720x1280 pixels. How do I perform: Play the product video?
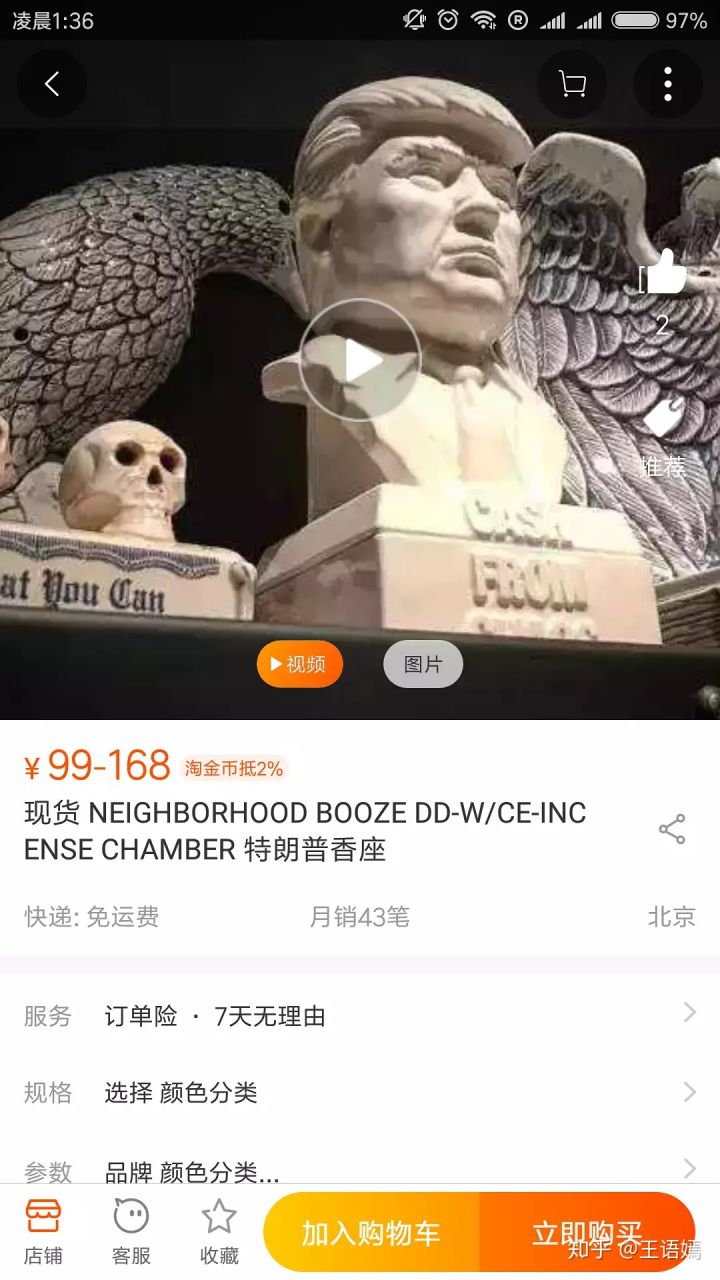click(360, 360)
